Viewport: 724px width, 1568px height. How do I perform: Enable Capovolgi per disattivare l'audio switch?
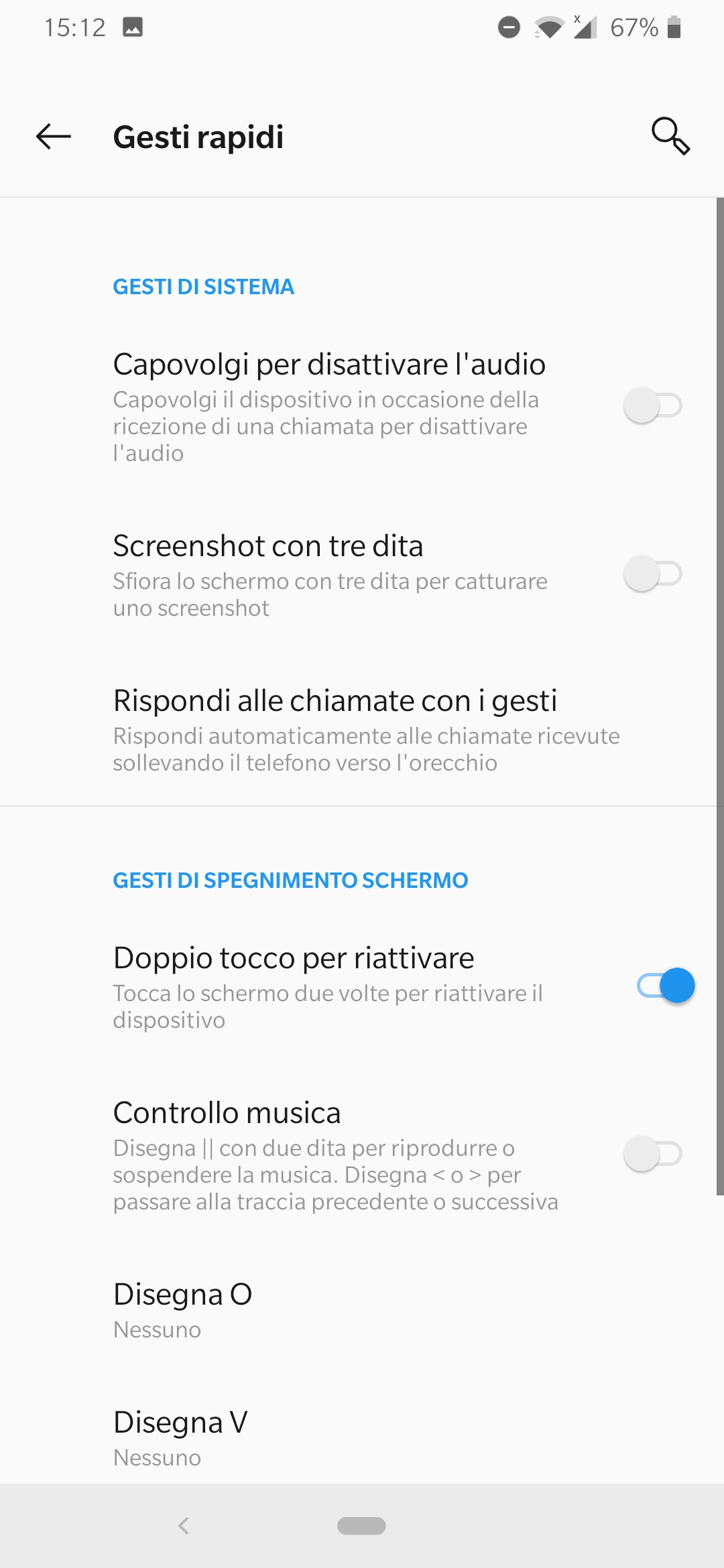(652, 405)
